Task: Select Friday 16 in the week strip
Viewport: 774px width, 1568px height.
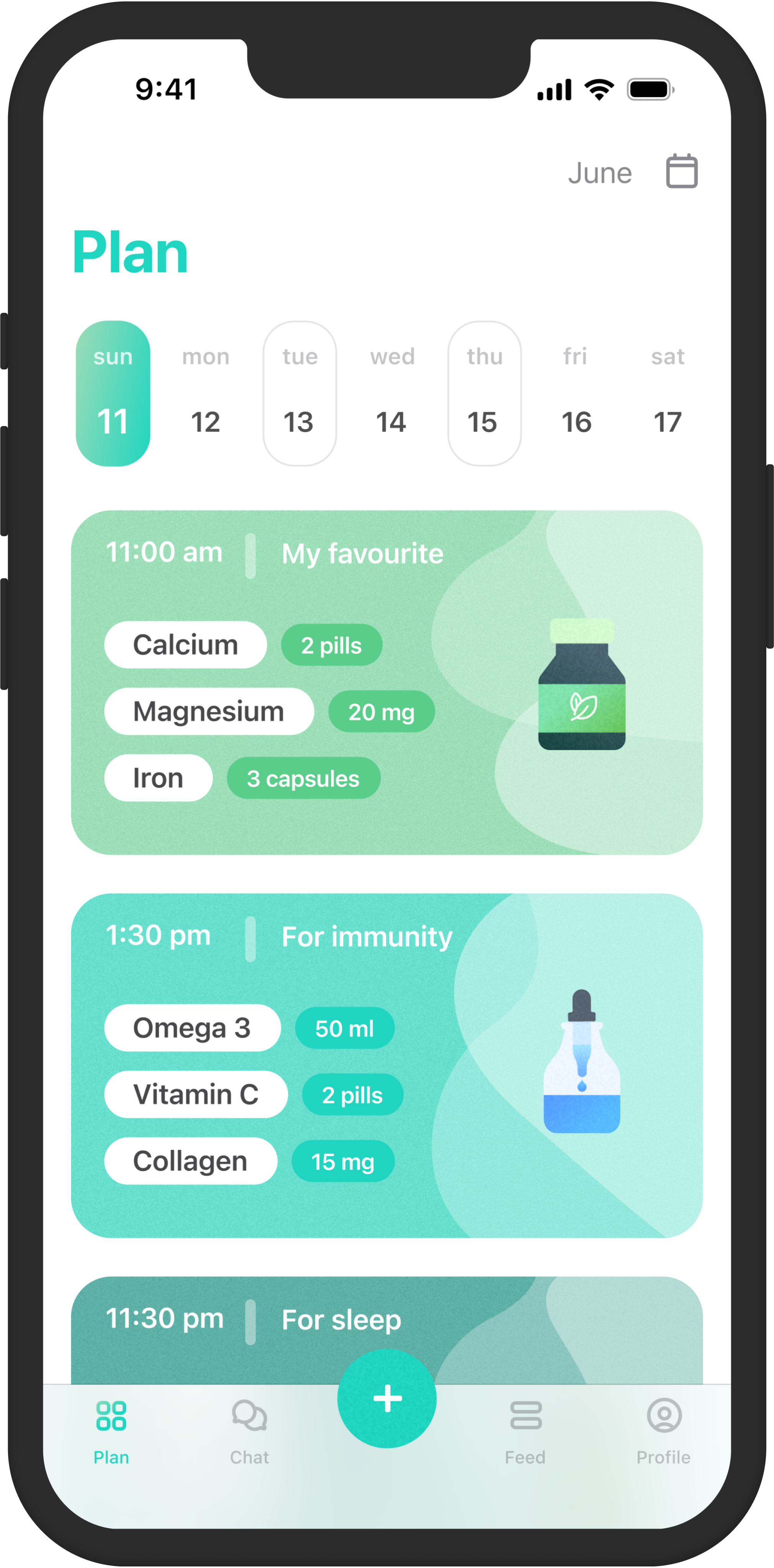Action: tap(576, 394)
